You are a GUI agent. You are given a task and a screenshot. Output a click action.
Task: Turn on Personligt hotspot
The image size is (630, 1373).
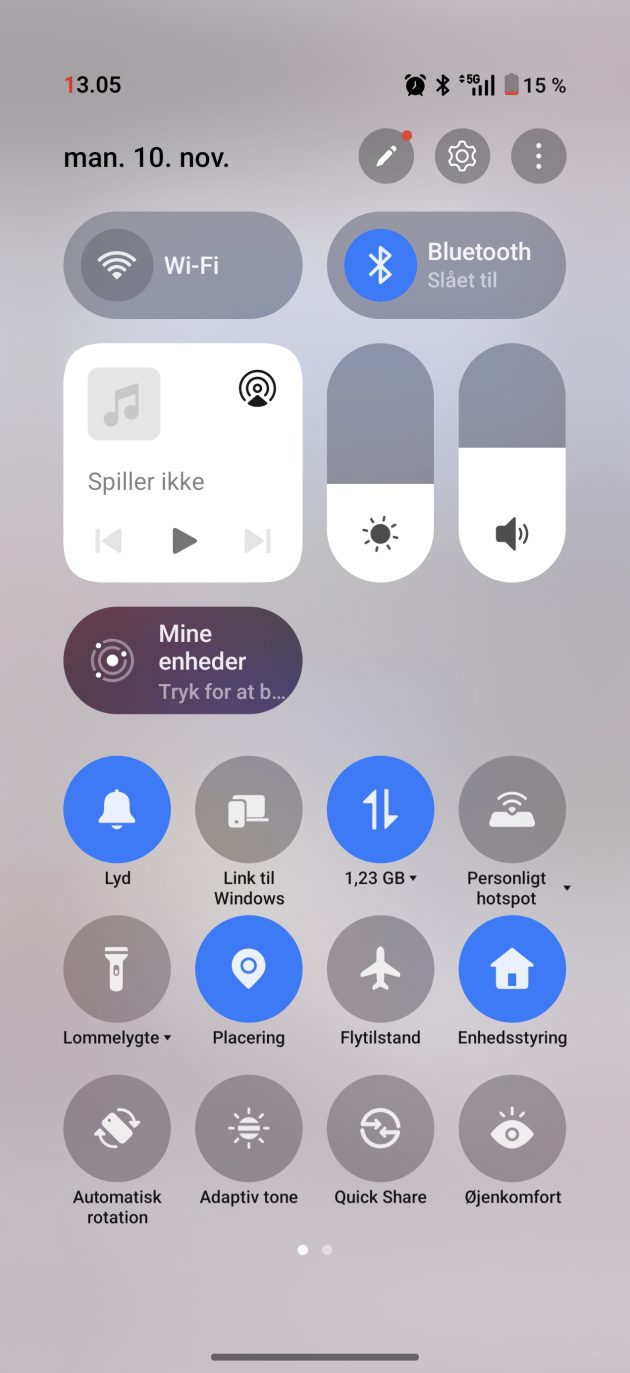pyautogui.click(x=512, y=809)
